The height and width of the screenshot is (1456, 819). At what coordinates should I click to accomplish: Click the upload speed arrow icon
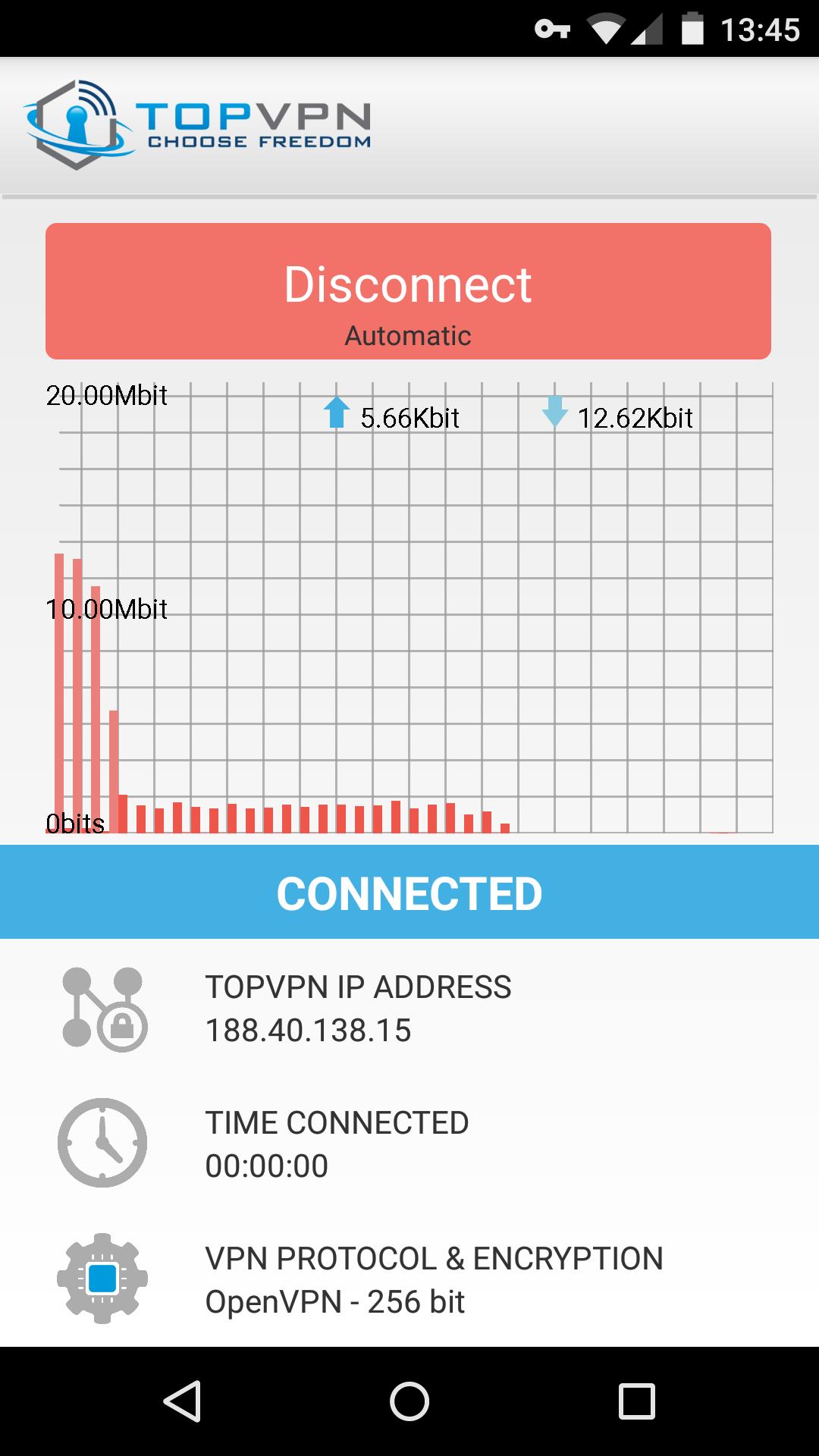335,415
